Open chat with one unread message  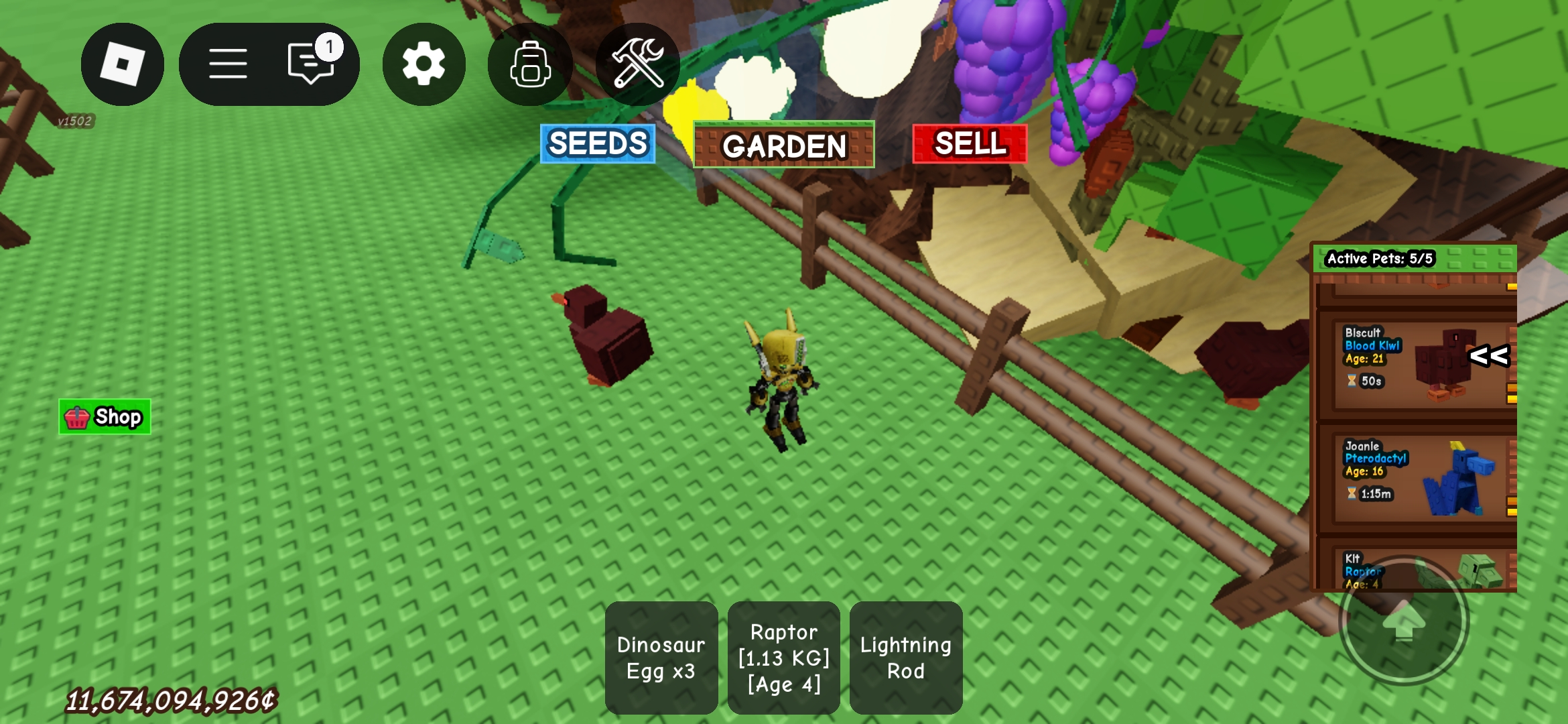click(310, 64)
